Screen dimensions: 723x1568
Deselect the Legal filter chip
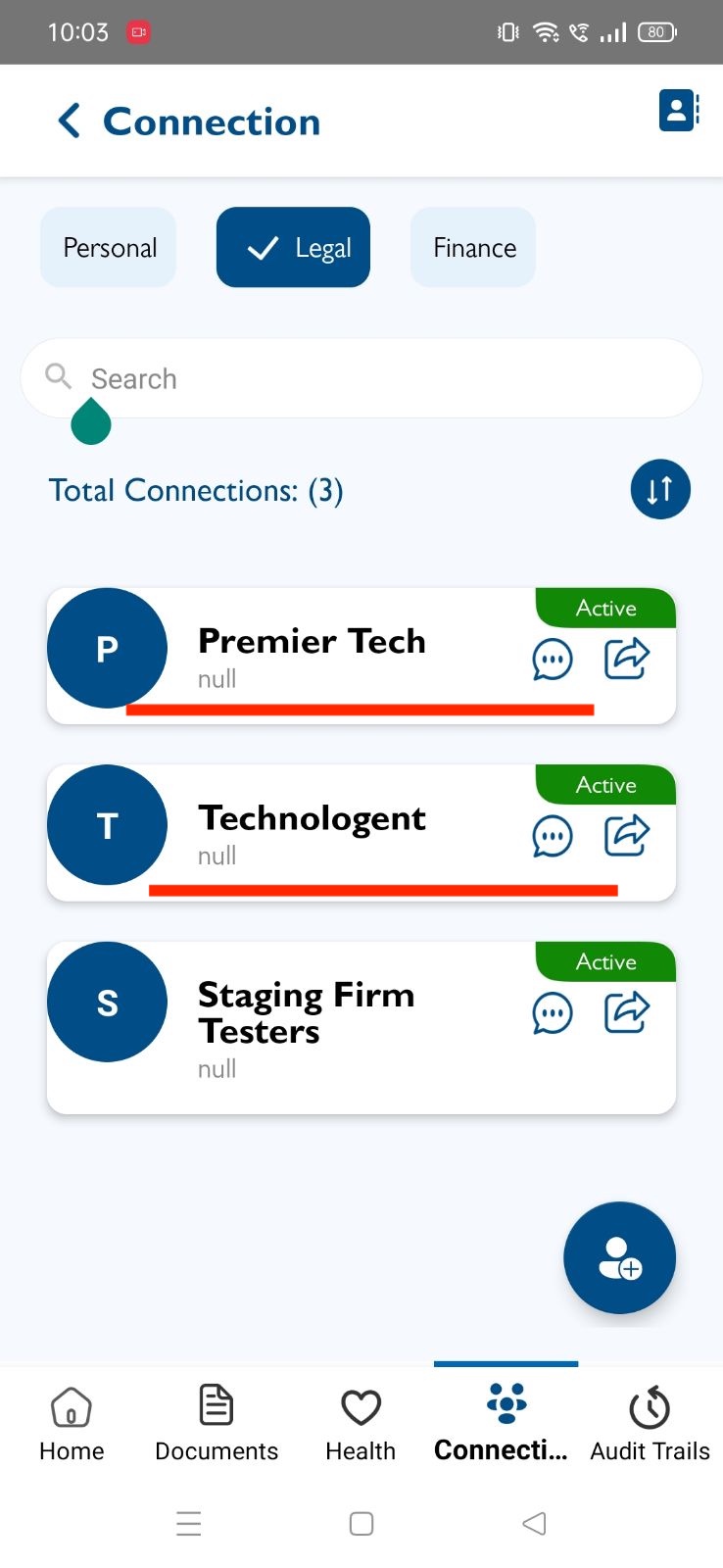[x=293, y=247]
